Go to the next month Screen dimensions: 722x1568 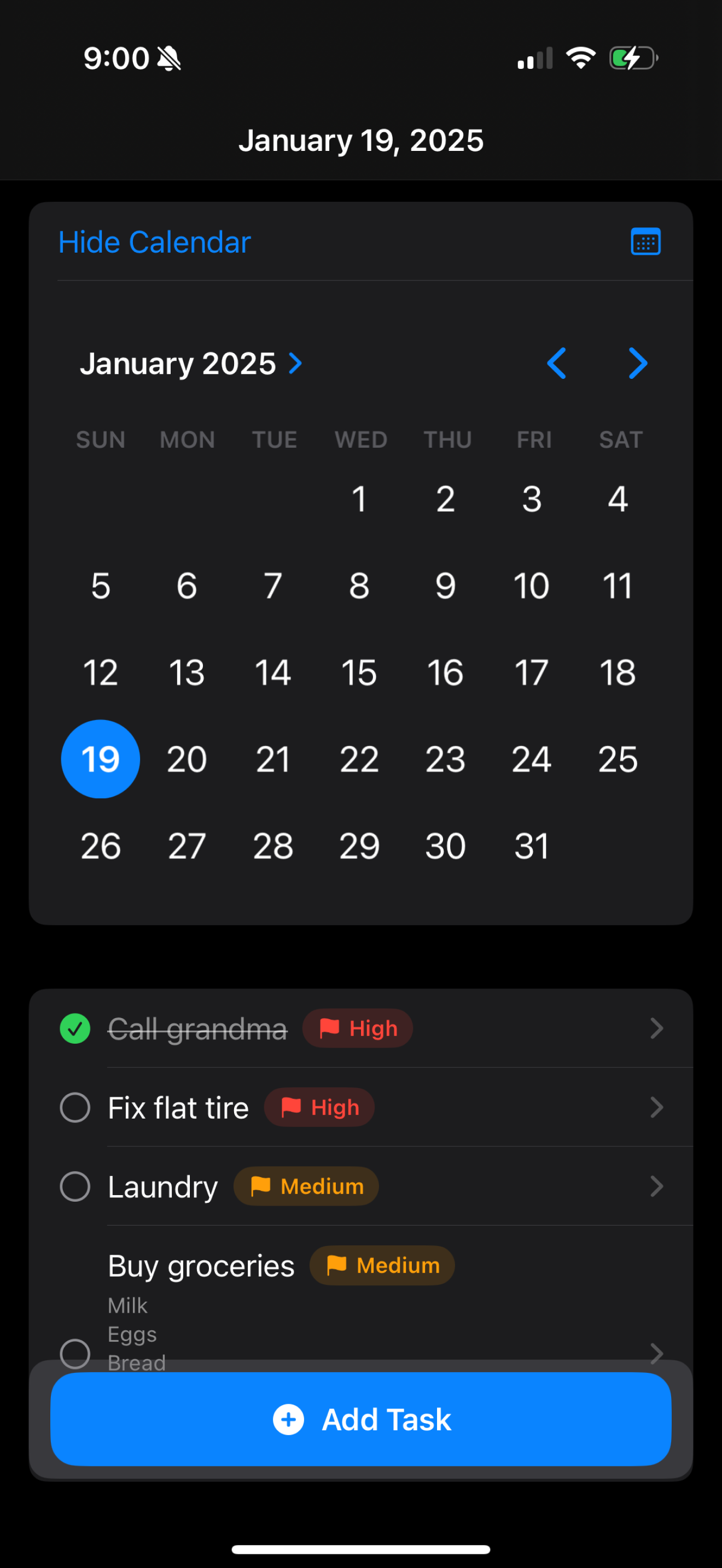[637, 364]
